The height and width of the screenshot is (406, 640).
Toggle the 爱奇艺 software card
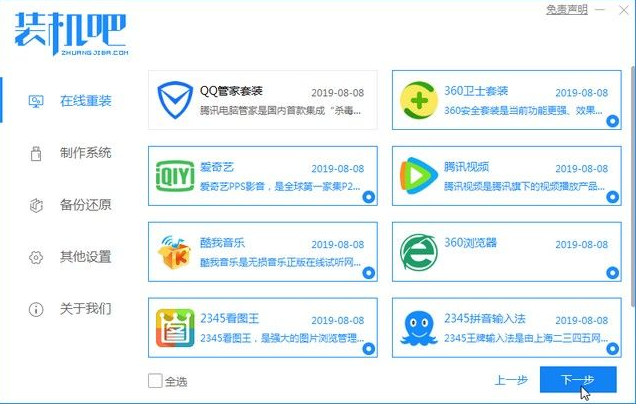pos(262,176)
